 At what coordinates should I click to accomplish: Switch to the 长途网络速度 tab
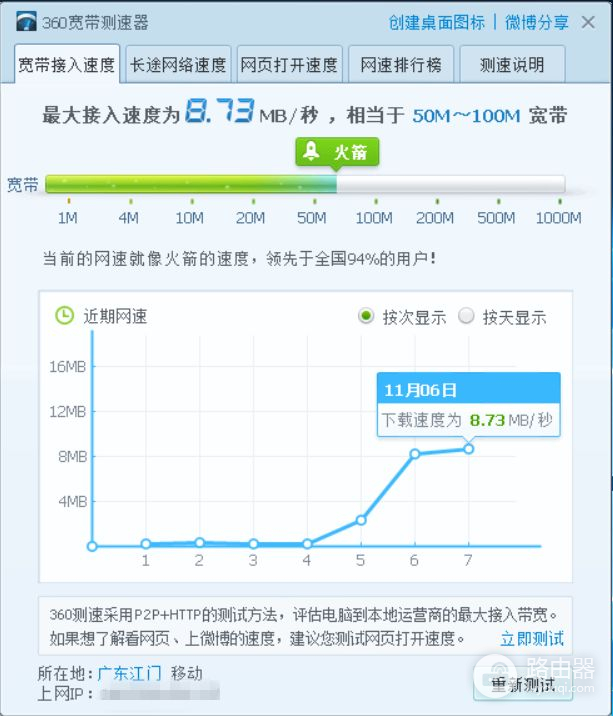(178, 65)
